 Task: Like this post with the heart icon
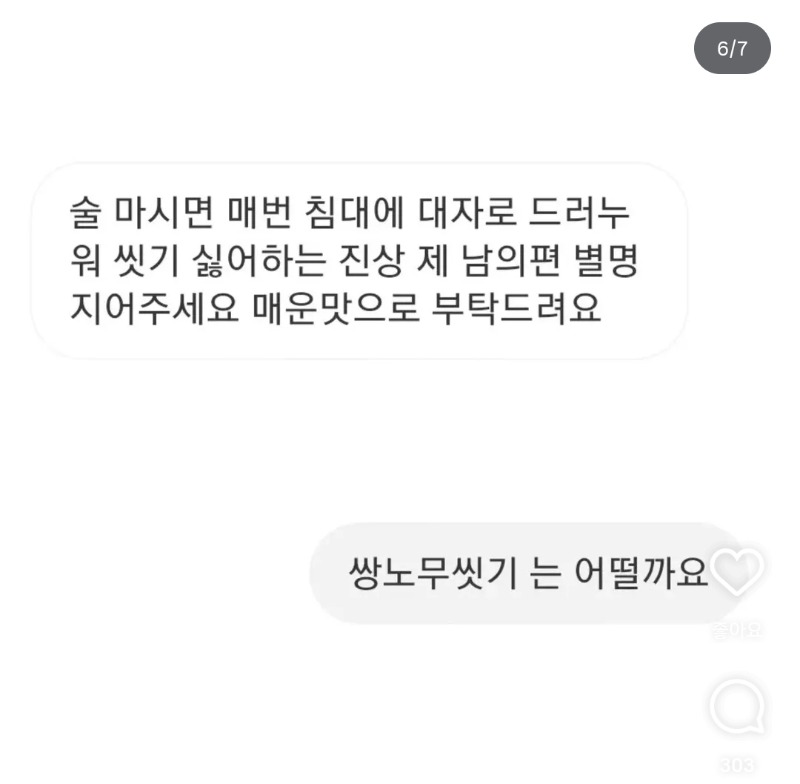[737, 572]
